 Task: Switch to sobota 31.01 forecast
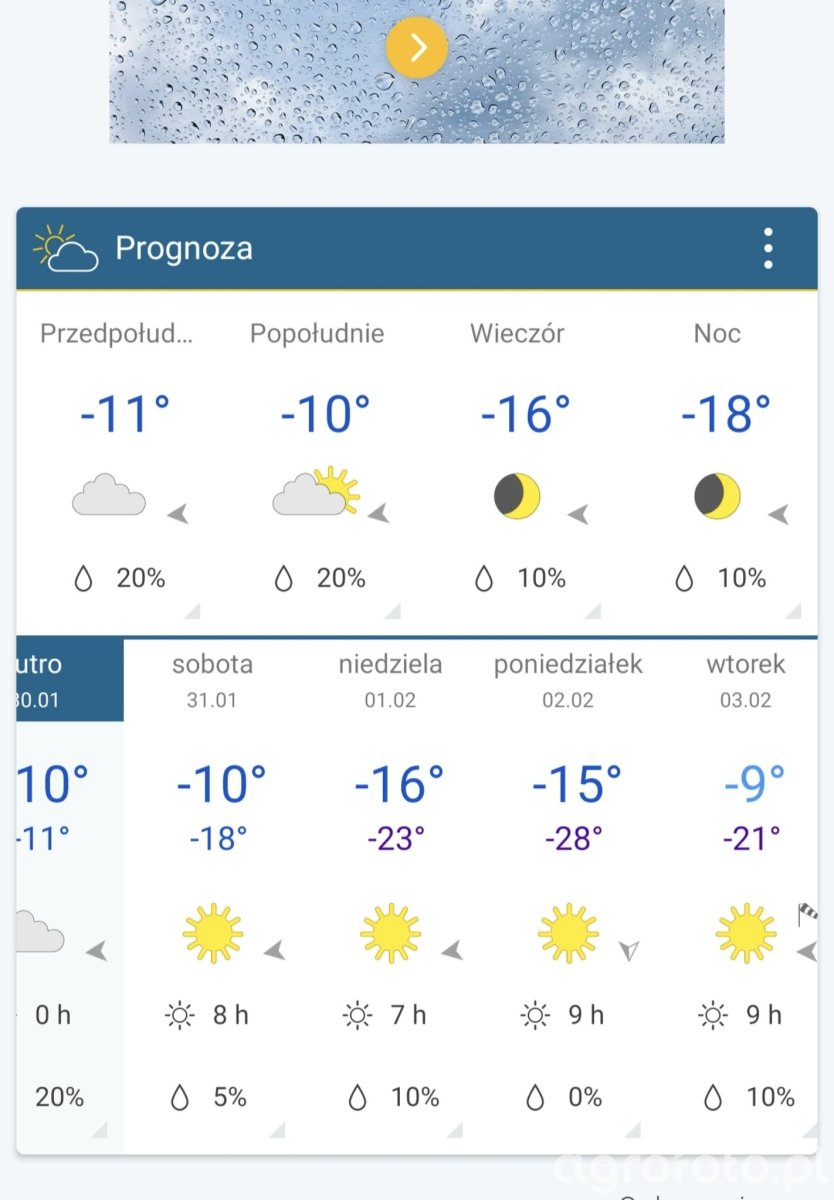212,680
